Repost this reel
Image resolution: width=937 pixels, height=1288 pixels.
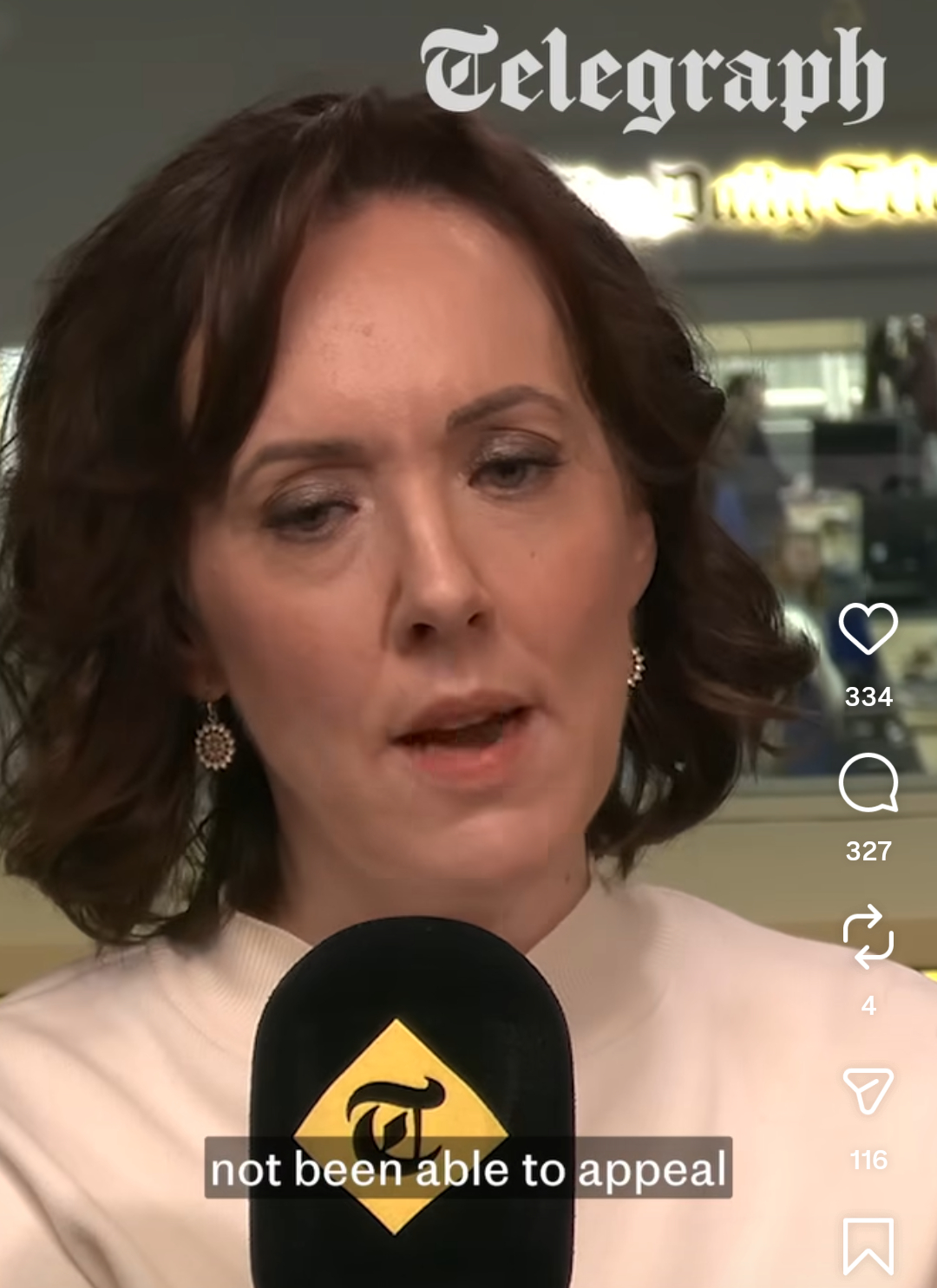[x=868, y=937]
